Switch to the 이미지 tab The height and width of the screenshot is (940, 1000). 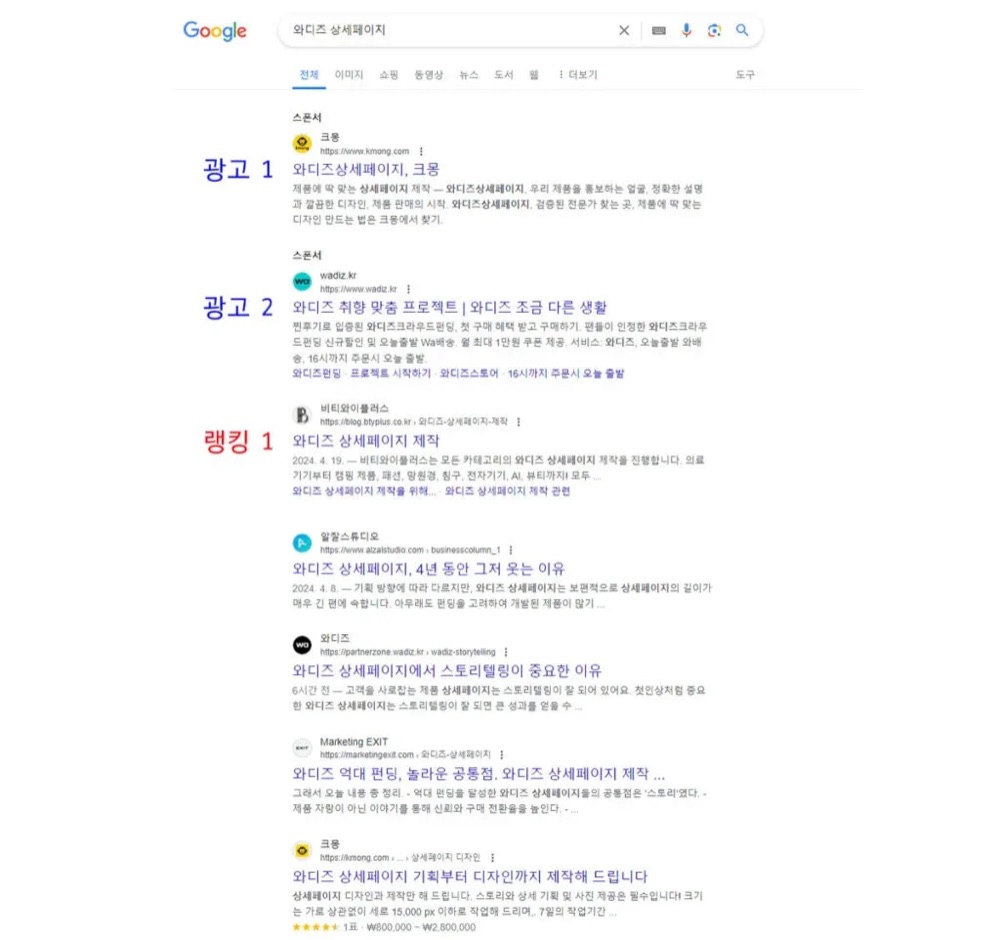tap(349, 75)
